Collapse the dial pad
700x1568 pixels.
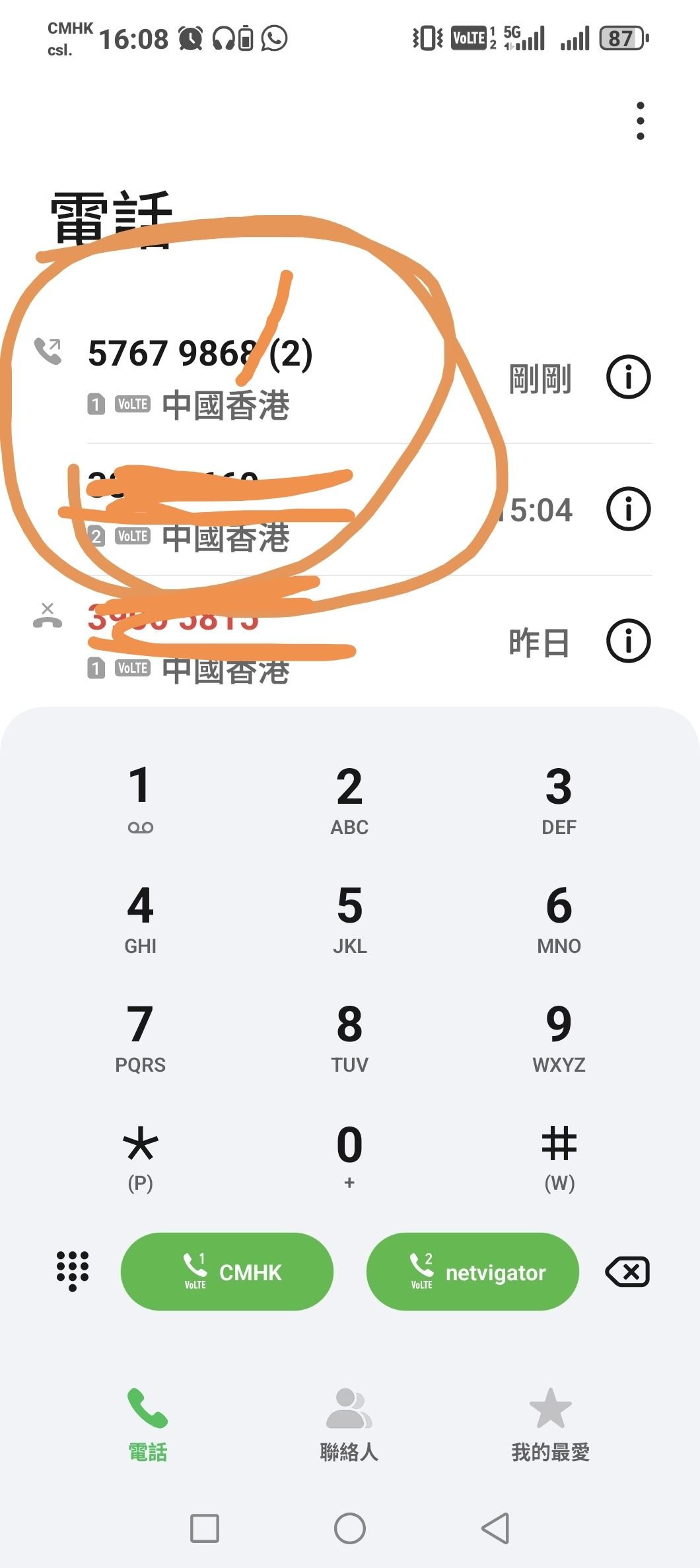pyautogui.click(x=73, y=1270)
